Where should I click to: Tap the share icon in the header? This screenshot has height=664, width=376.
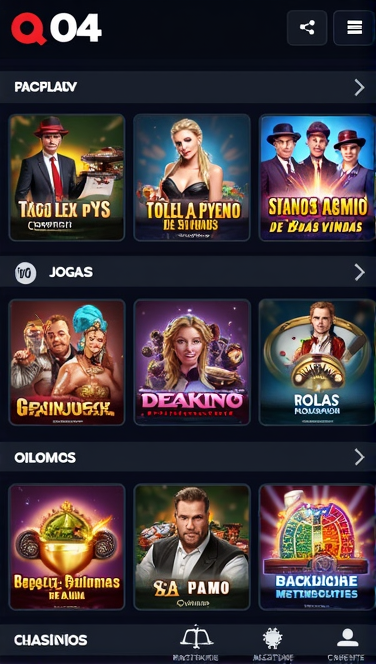(x=307, y=28)
